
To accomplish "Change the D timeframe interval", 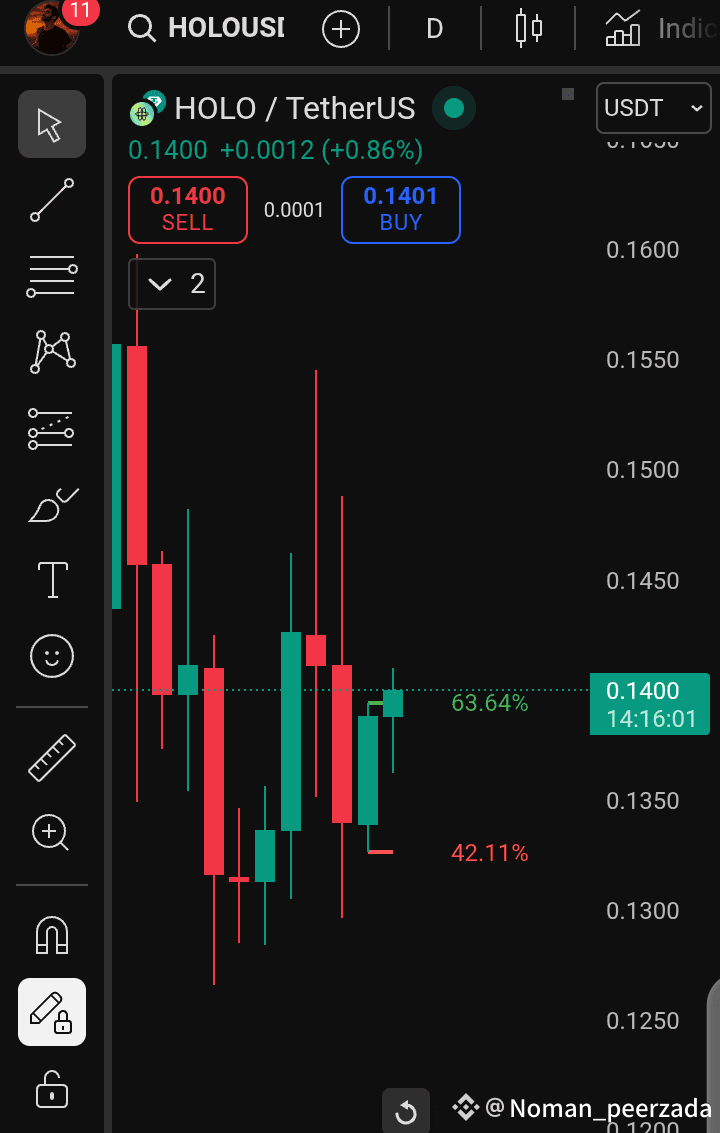I will 434,29.
